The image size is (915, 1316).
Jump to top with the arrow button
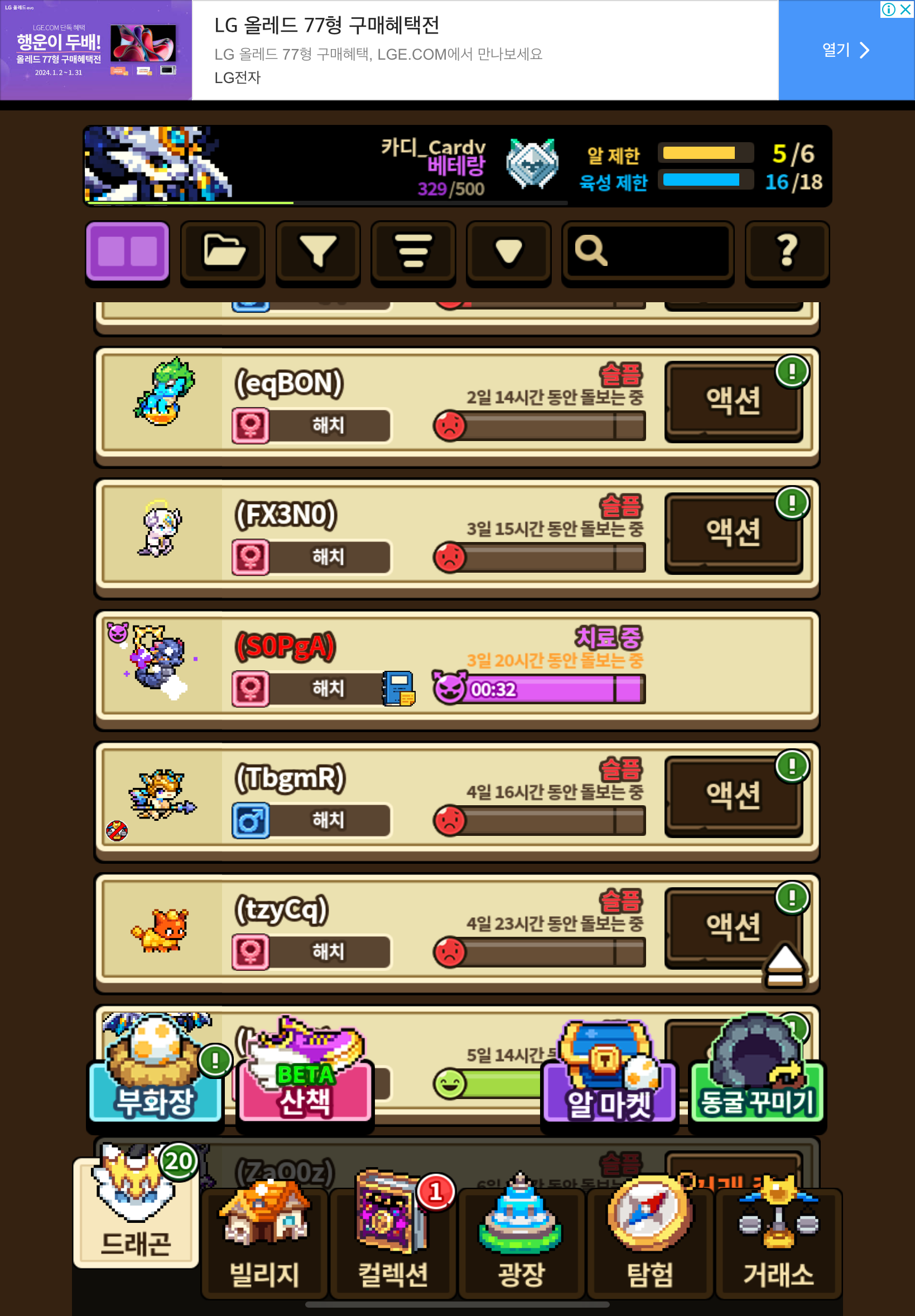tap(784, 966)
